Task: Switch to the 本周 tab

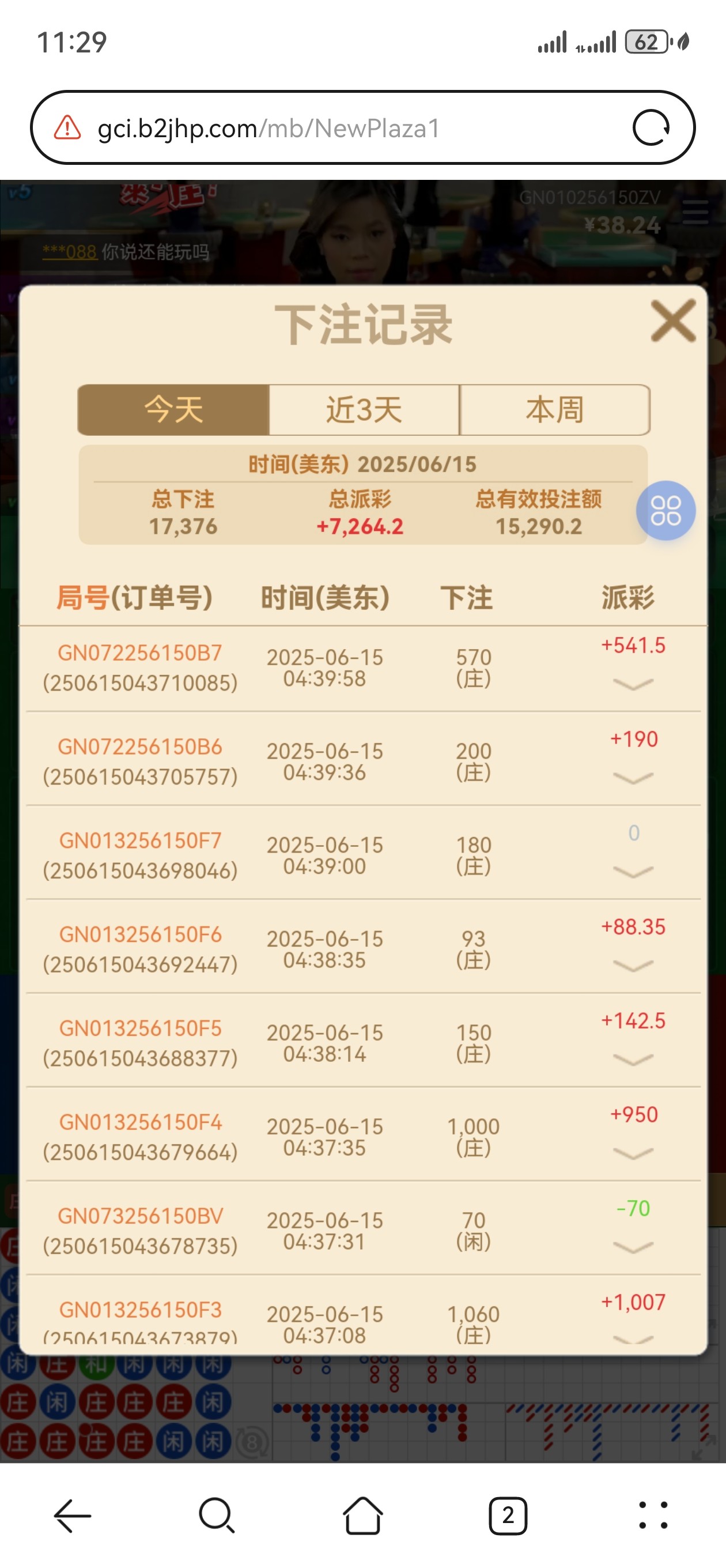Action: pos(554,410)
